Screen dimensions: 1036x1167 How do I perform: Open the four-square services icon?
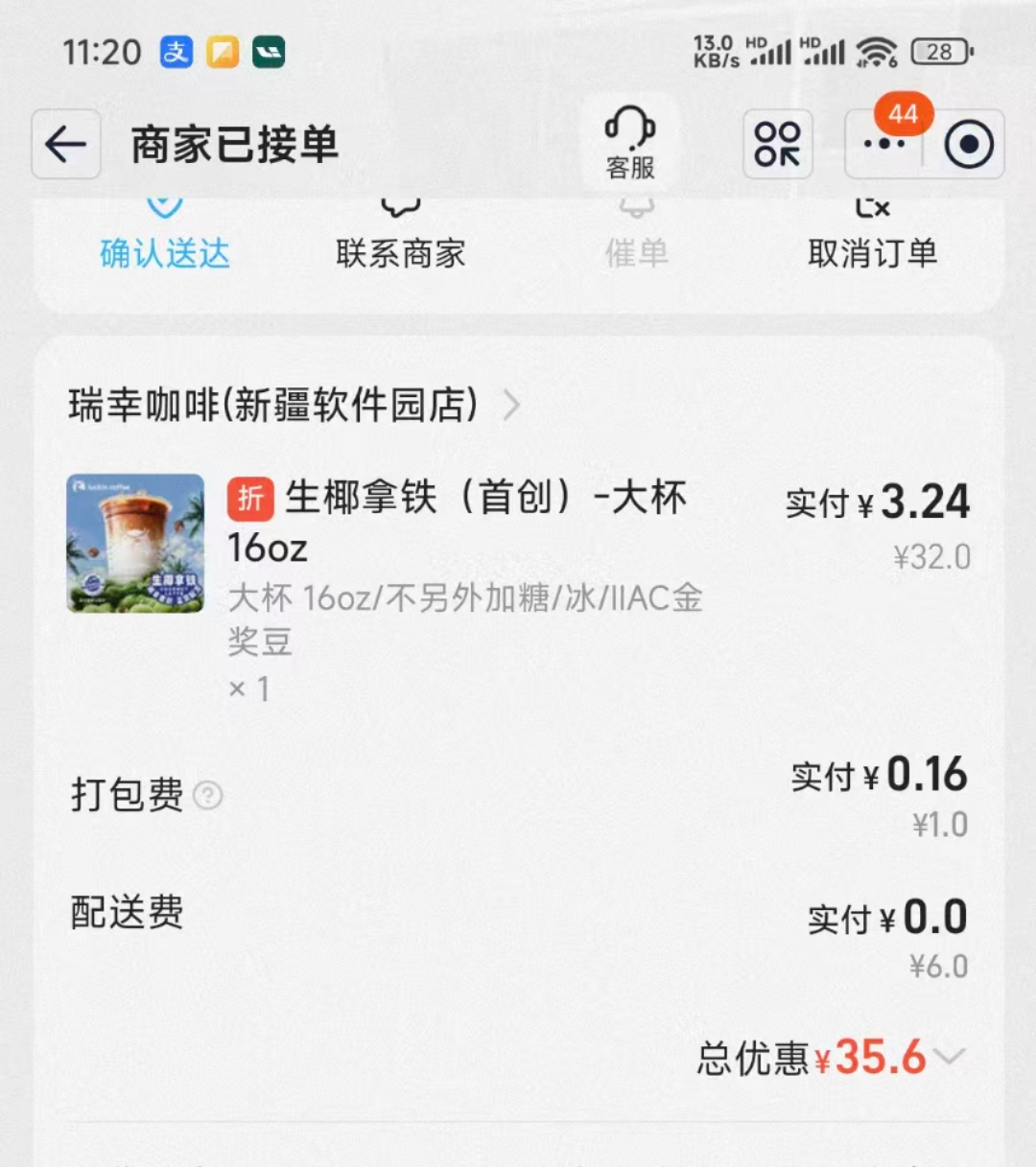coord(778,145)
